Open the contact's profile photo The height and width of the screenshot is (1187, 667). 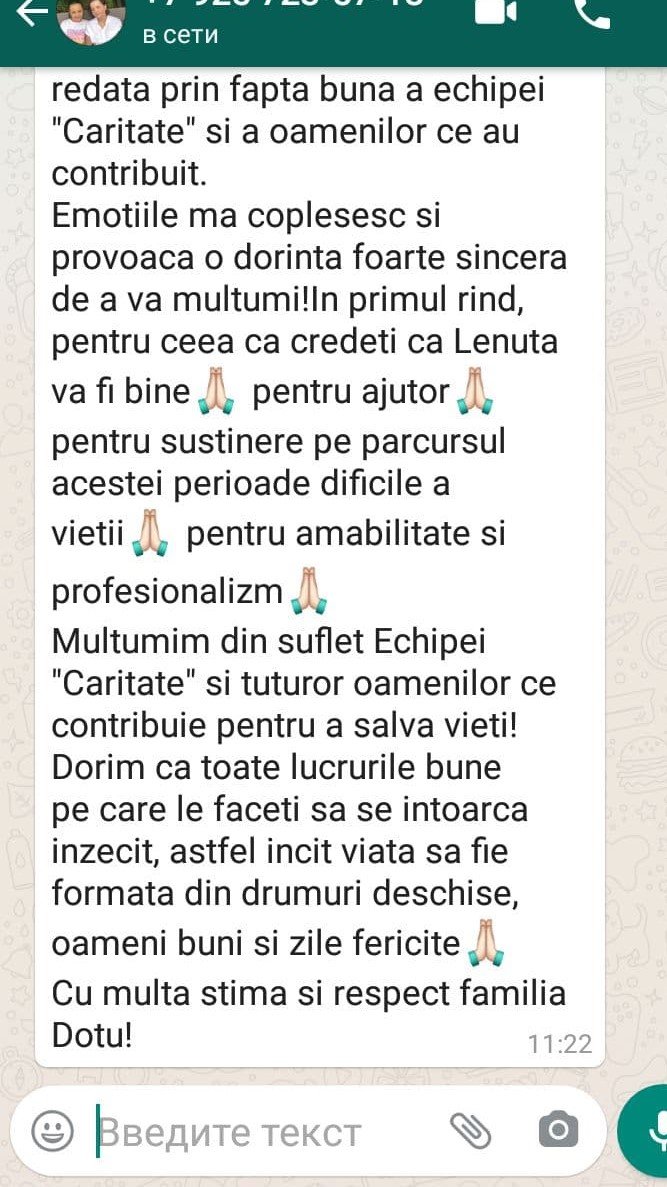[x=92, y=20]
